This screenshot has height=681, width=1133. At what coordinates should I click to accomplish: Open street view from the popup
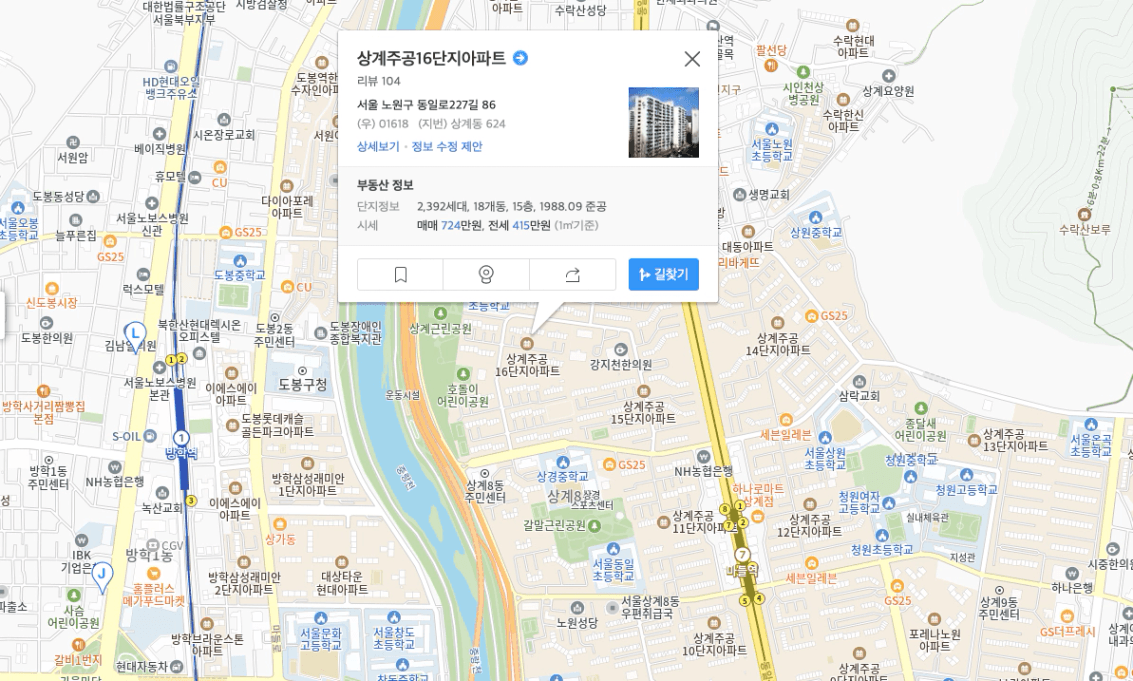click(486, 275)
